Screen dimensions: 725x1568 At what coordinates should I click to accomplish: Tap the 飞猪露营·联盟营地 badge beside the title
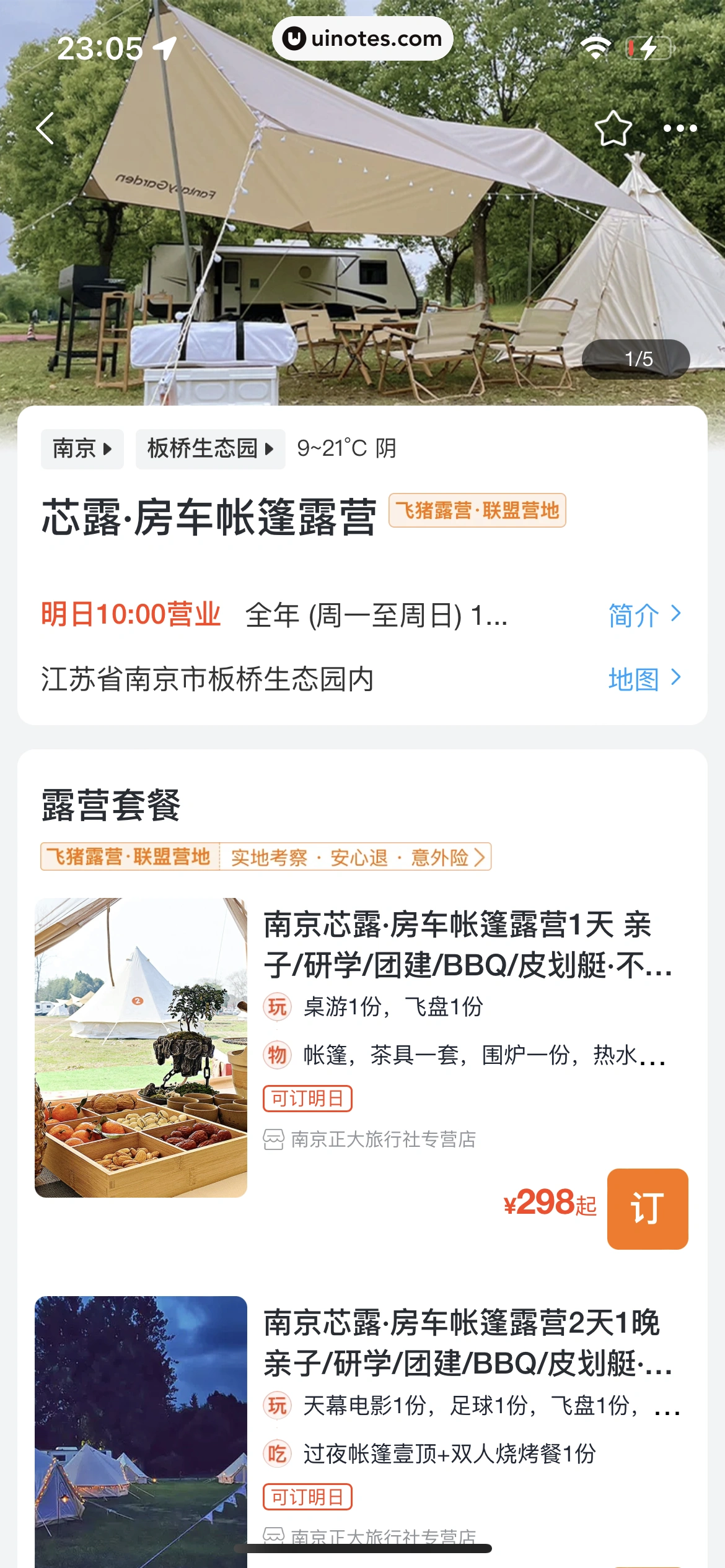click(x=477, y=510)
